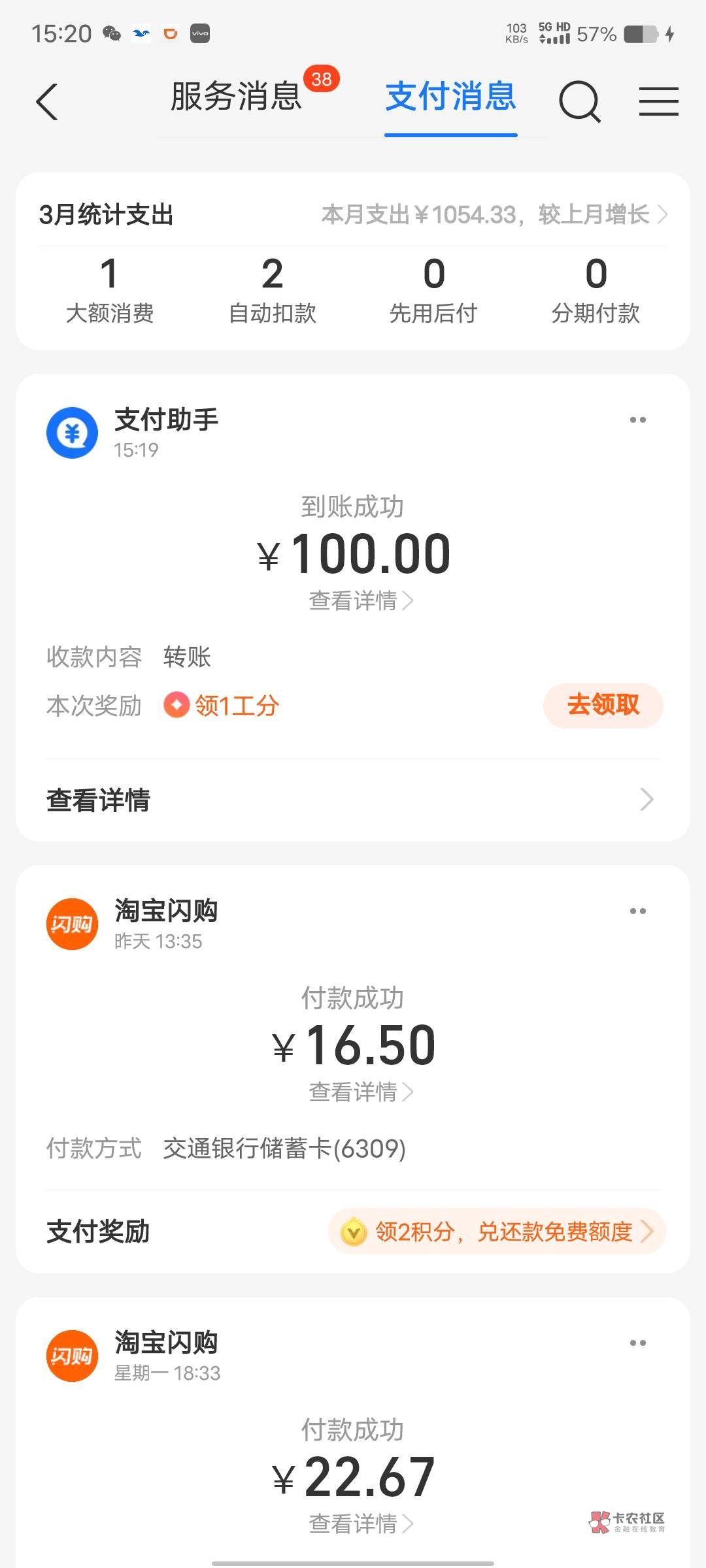Image resolution: width=706 pixels, height=1568 pixels.
Task: Tap 查看详情 under the ¥100.00 amount
Action: tap(360, 601)
